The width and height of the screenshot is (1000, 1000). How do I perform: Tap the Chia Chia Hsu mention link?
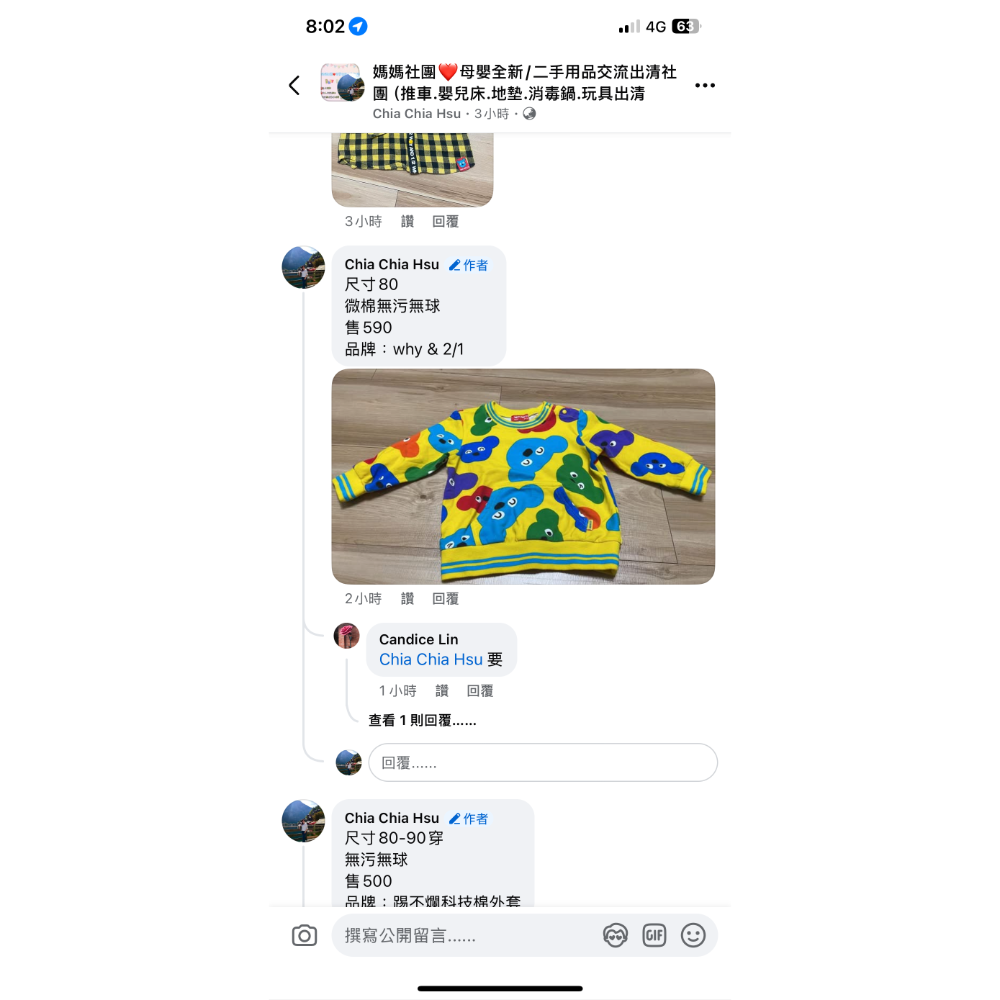pyautogui.click(x=430, y=660)
